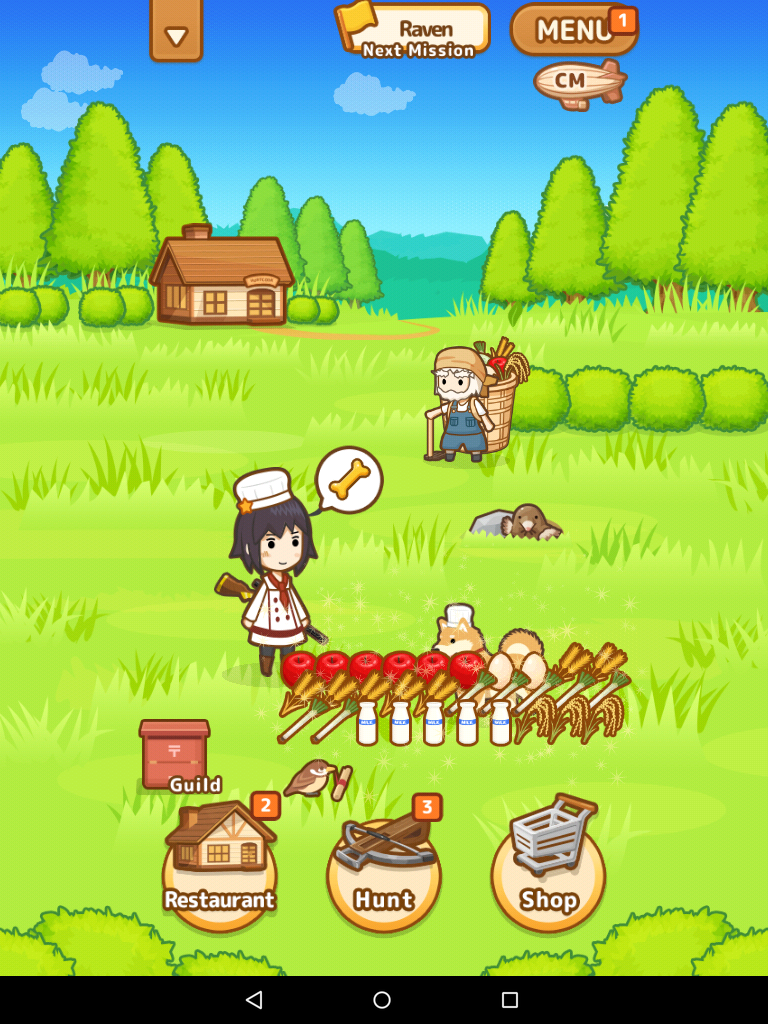Expand the top dropdown arrow tab
The height and width of the screenshot is (1024, 768).
tap(176, 31)
